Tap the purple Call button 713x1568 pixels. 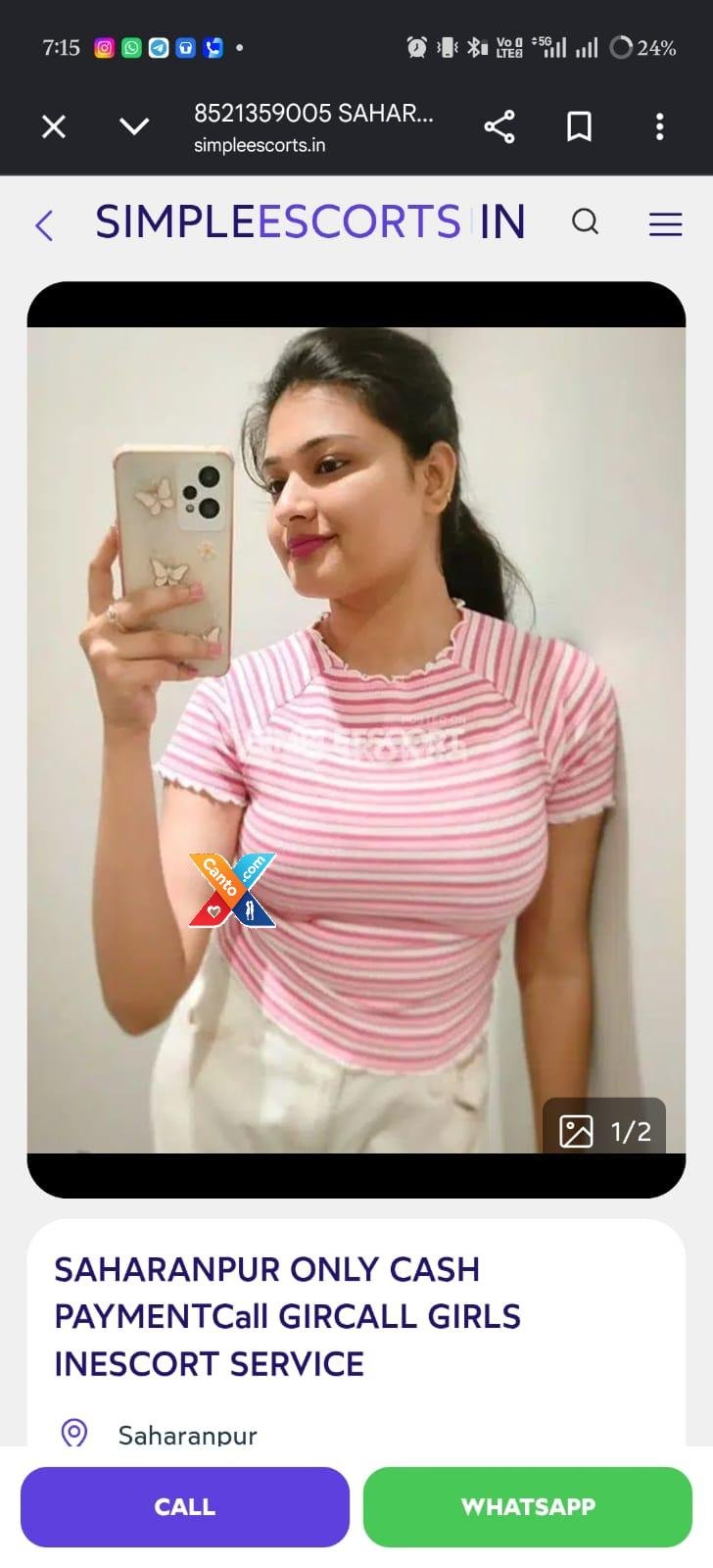tap(185, 1507)
